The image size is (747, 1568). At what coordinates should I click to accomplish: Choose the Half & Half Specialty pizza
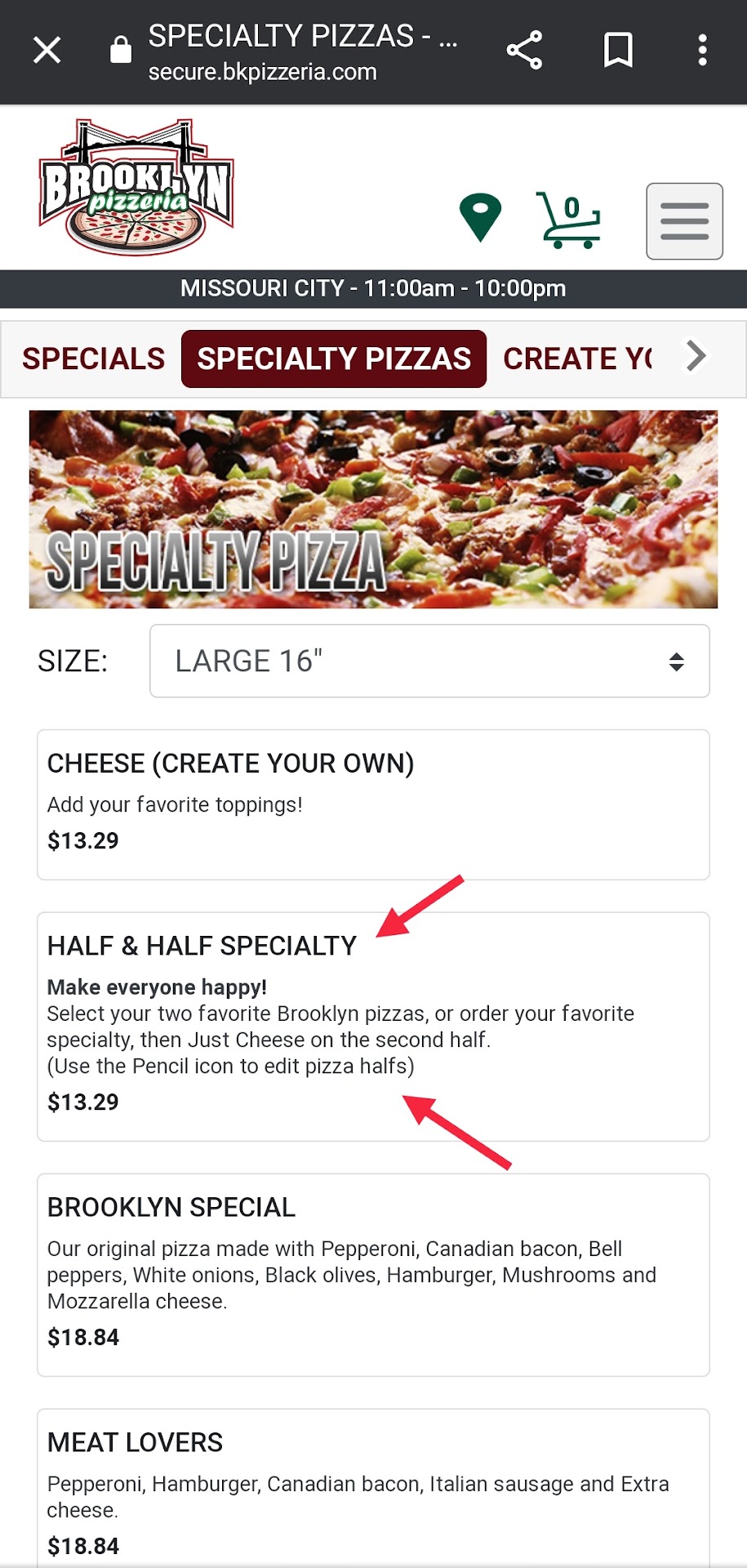[373, 1027]
